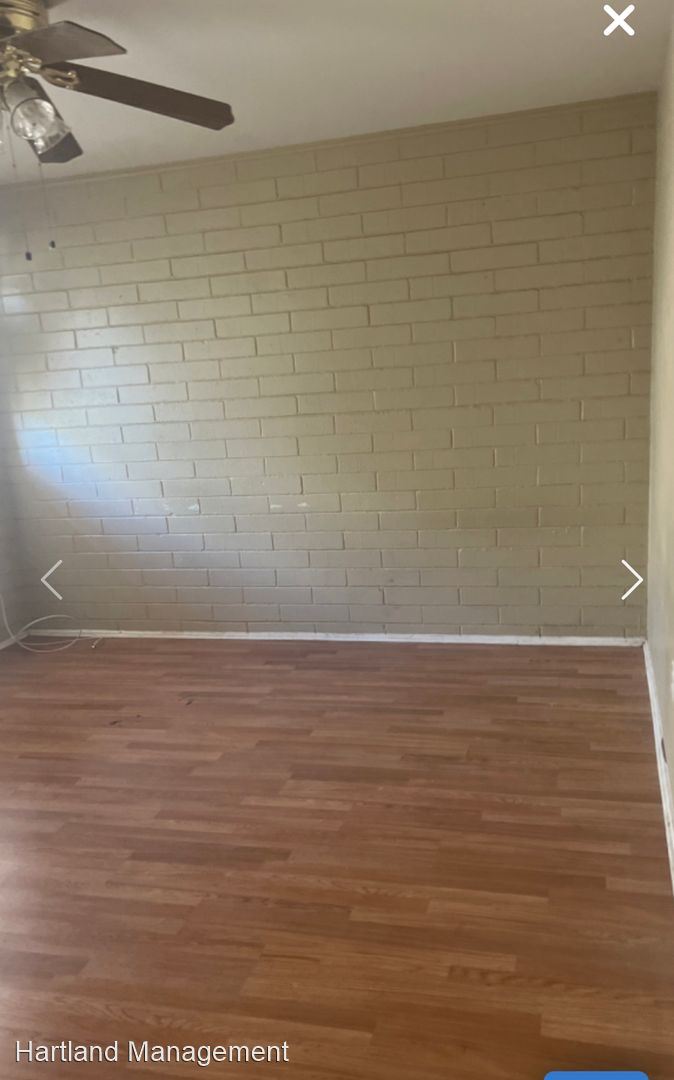Close the photo viewer

point(618,20)
